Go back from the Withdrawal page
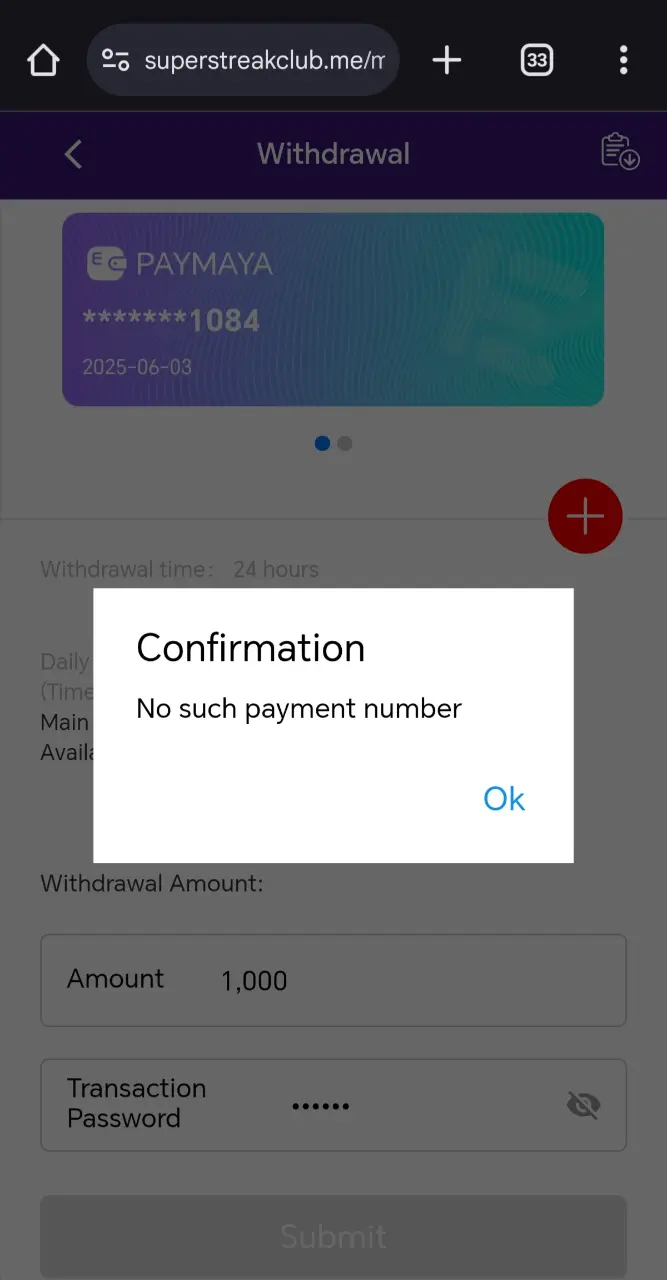The height and width of the screenshot is (1280, 667). 73,154
